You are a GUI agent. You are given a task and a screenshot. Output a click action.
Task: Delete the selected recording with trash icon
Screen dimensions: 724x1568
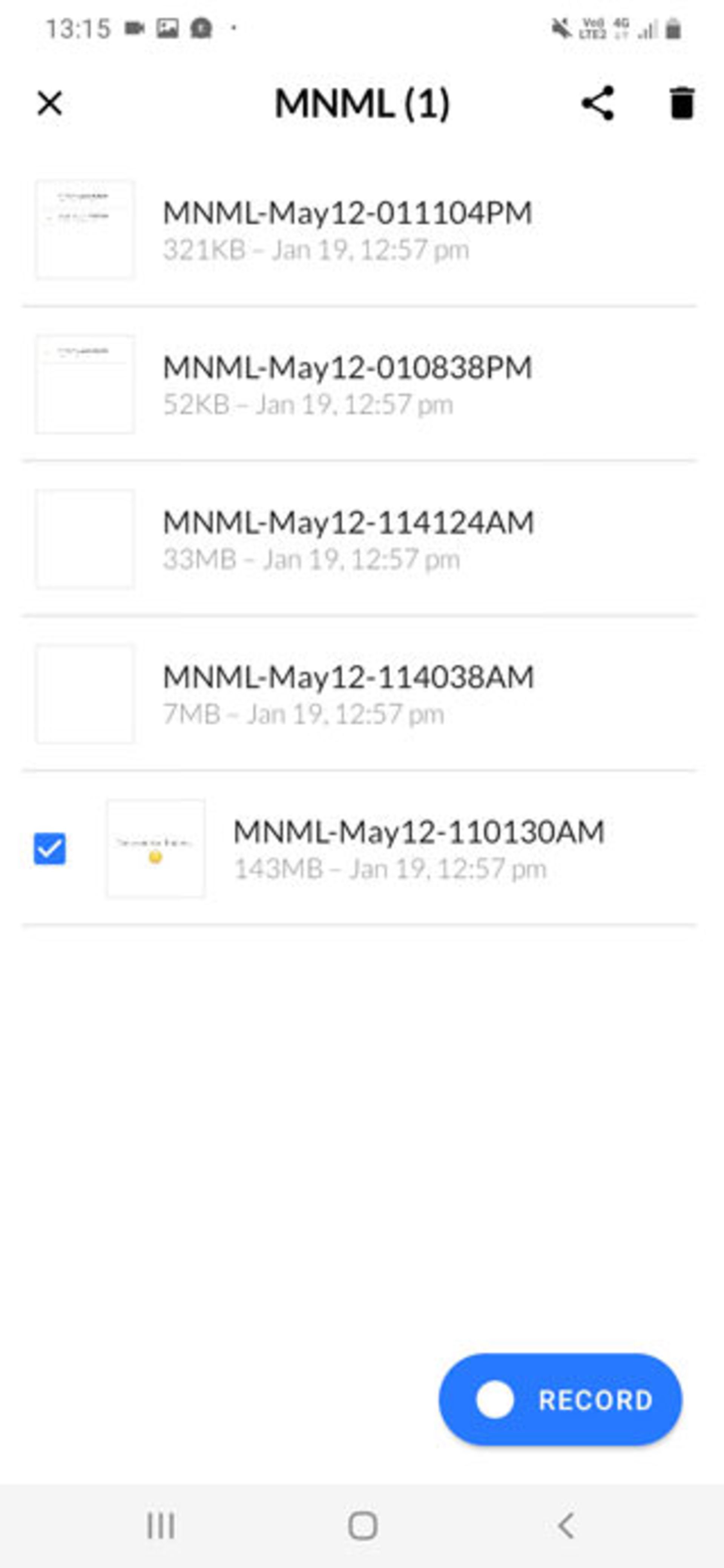coord(681,103)
